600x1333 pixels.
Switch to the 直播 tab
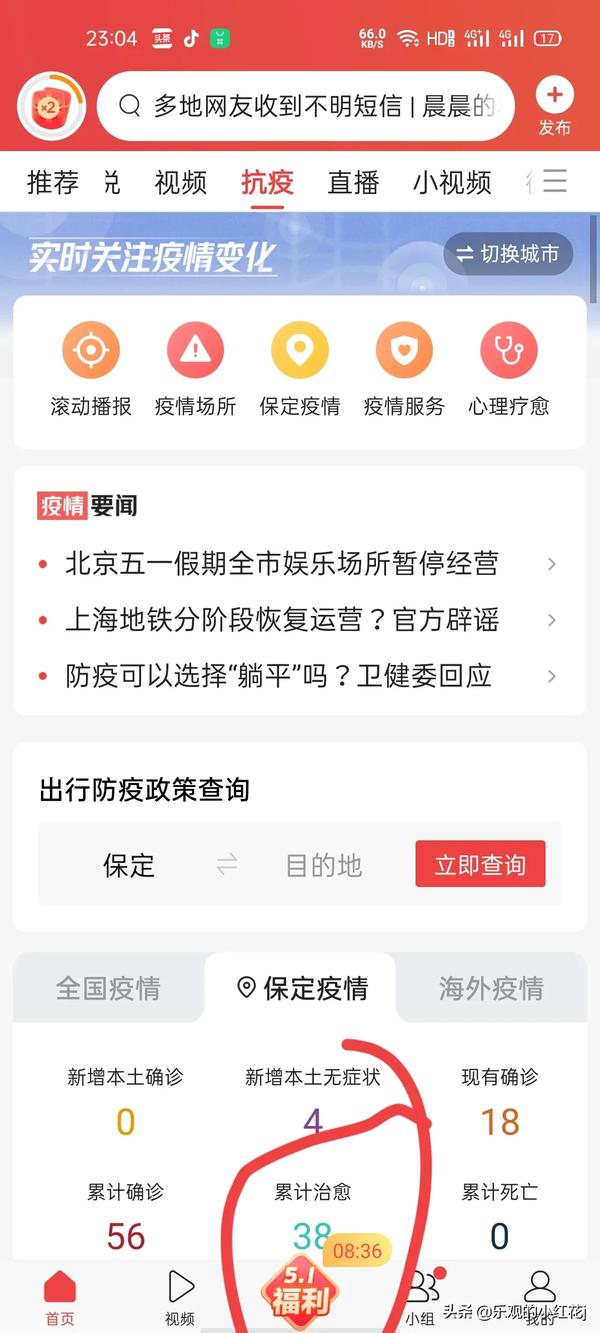click(353, 182)
